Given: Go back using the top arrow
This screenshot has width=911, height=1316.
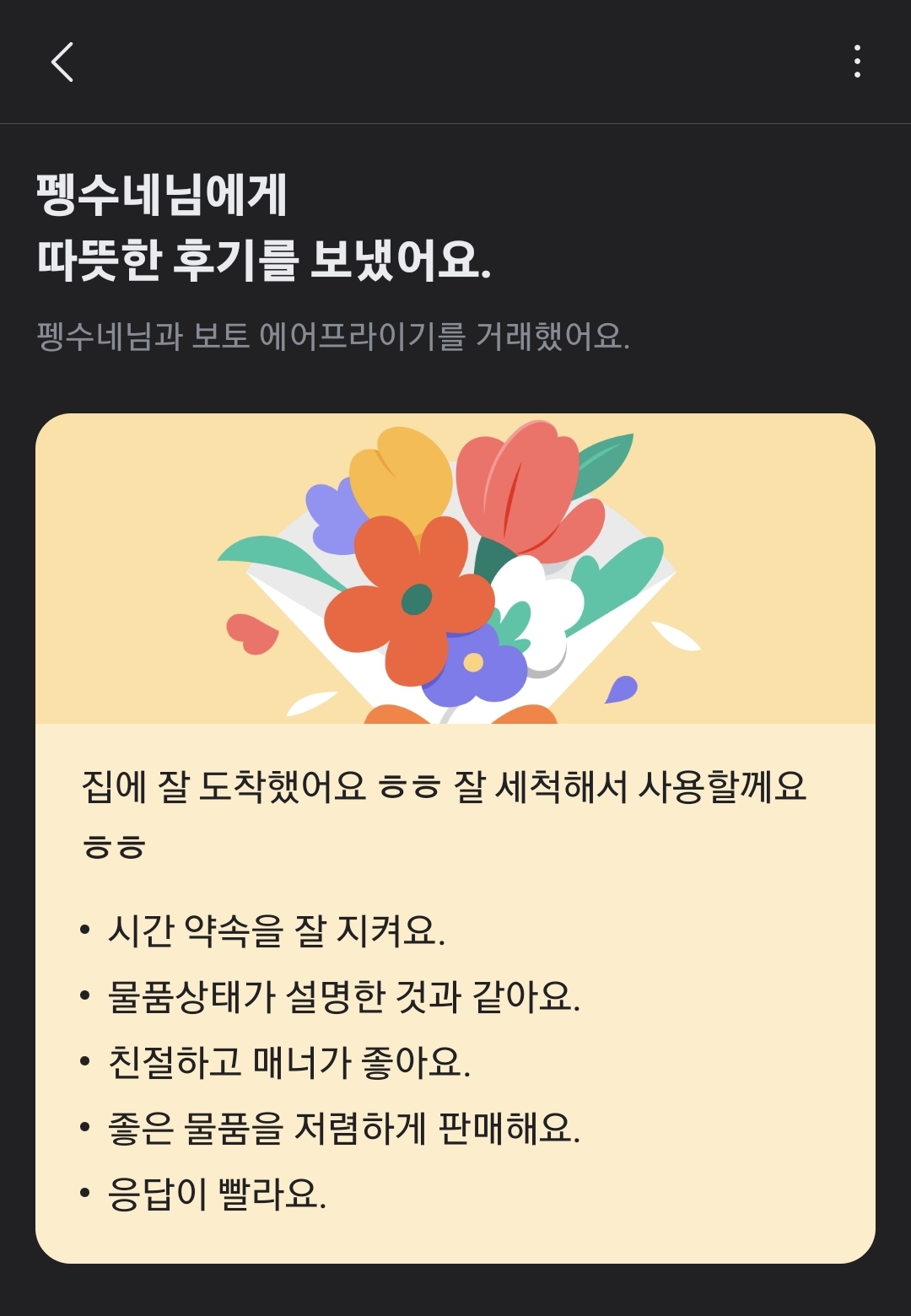Looking at the screenshot, I should pyautogui.click(x=62, y=62).
